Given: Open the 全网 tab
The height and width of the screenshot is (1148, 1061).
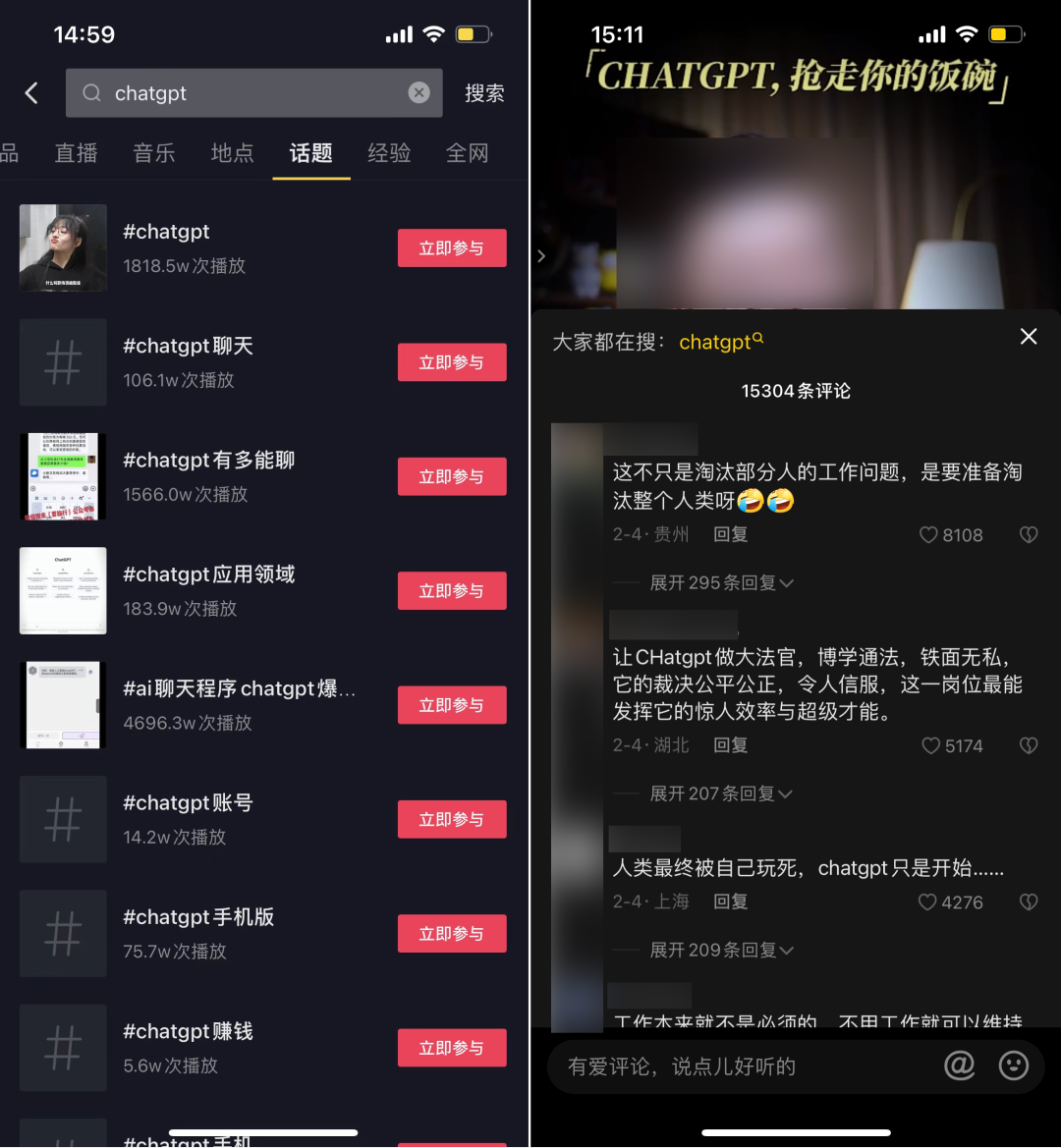Looking at the screenshot, I should [x=467, y=153].
